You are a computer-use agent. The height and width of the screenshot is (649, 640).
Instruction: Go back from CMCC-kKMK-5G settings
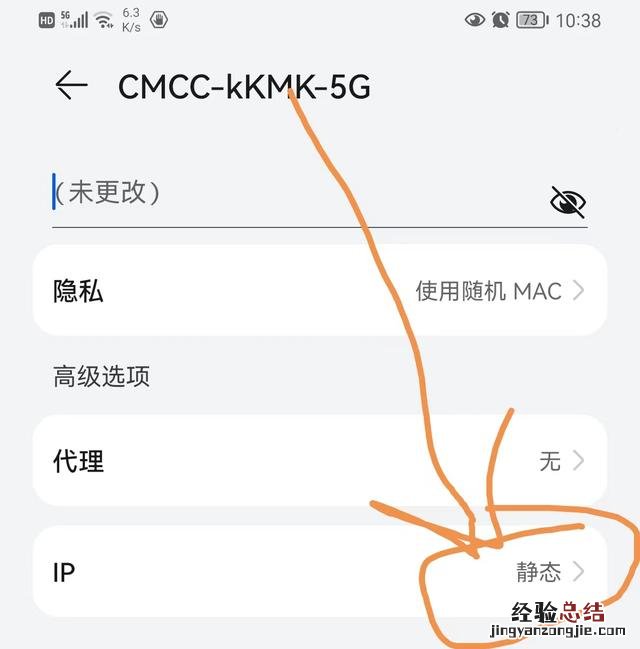point(71,86)
